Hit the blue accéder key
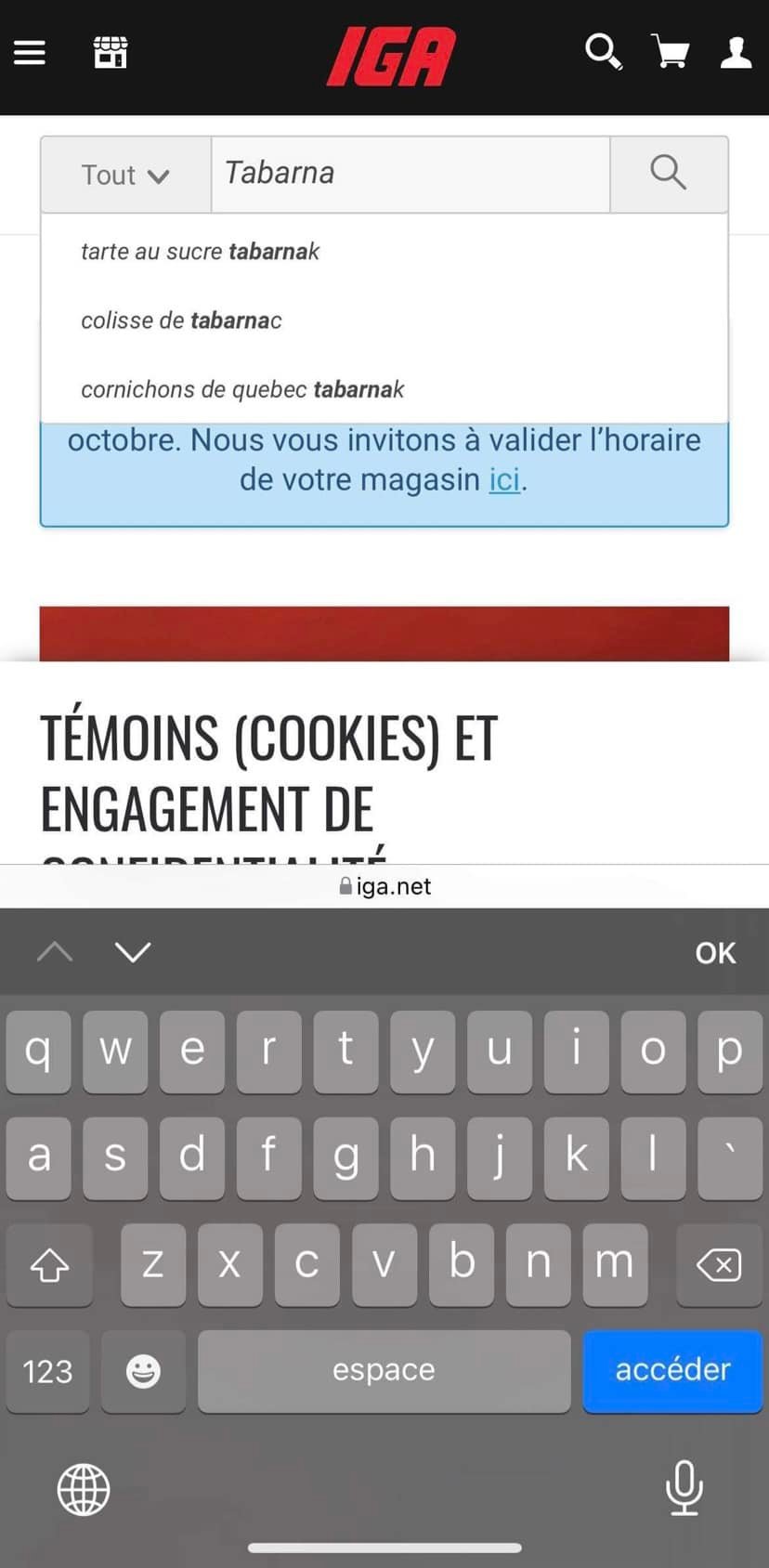This screenshot has height=1568, width=769. (x=671, y=1370)
